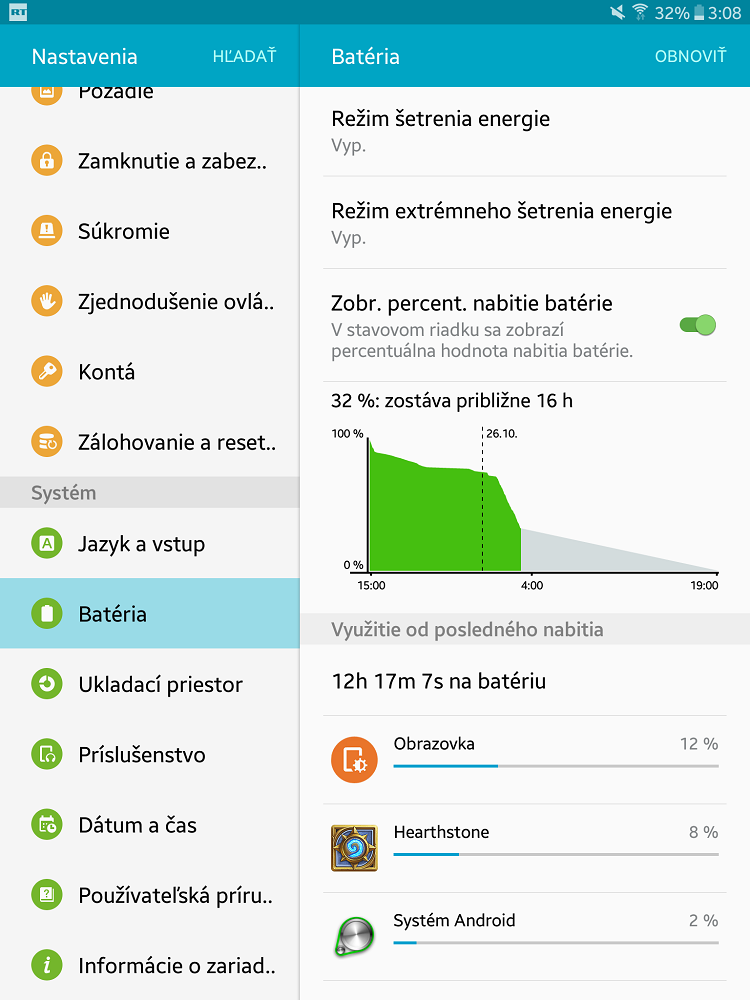Image resolution: width=750 pixels, height=1000 pixels.
Task: Tap OBNOVIŤ to refresh battery stats
Action: click(690, 56)
